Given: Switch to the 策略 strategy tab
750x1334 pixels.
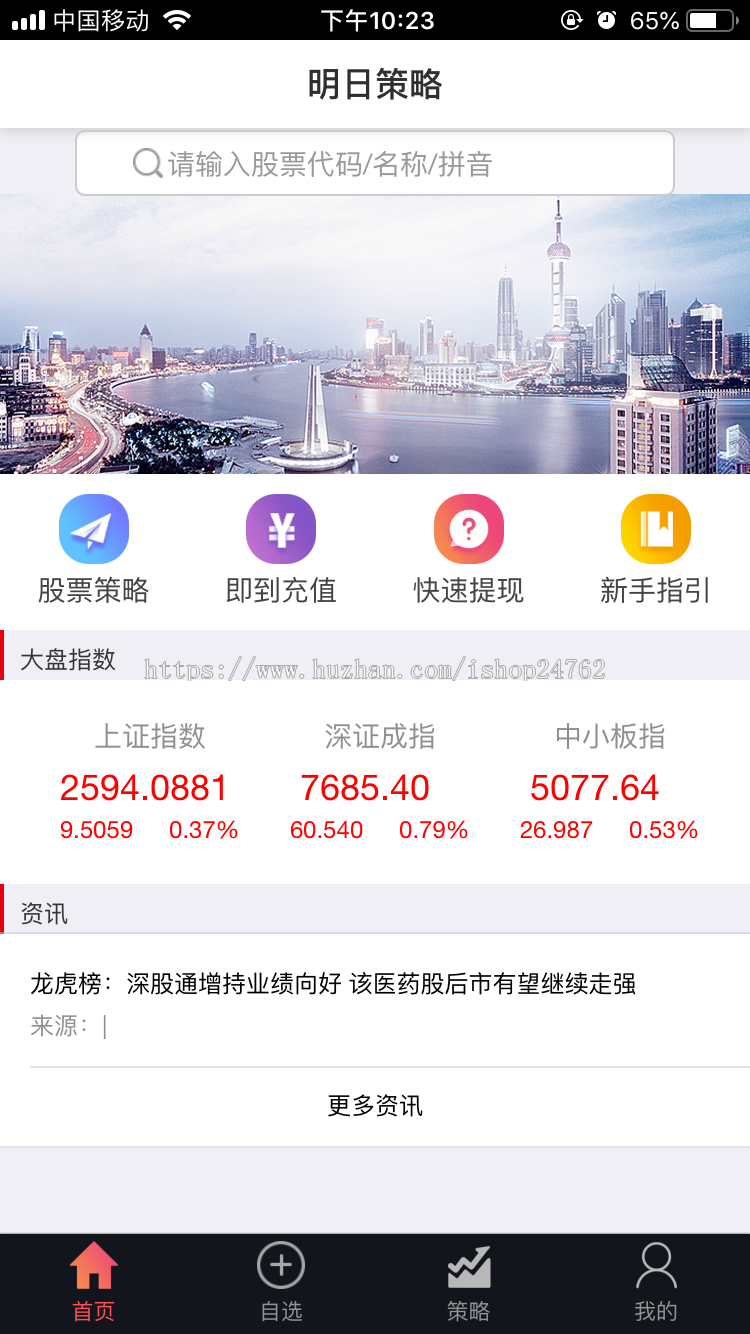Looking at the screenshot, I should tap(468, 1283).
